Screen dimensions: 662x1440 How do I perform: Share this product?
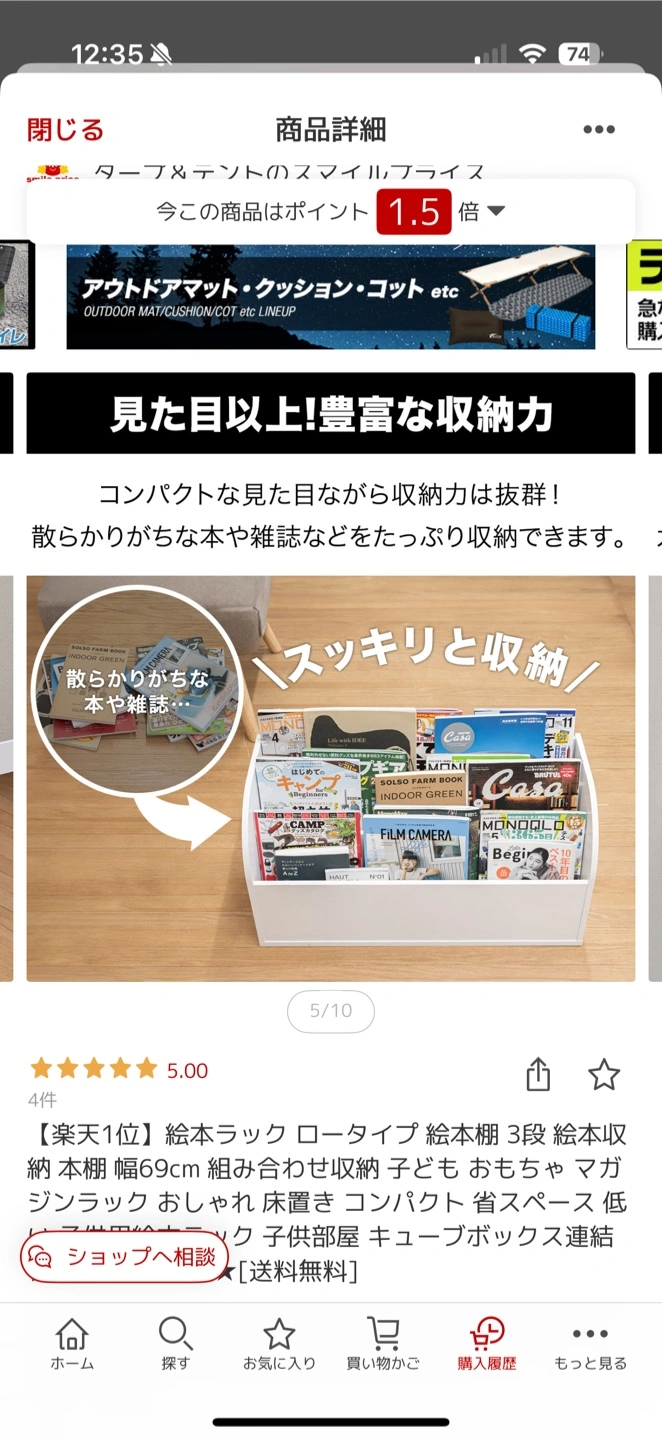pos(538,1075)
